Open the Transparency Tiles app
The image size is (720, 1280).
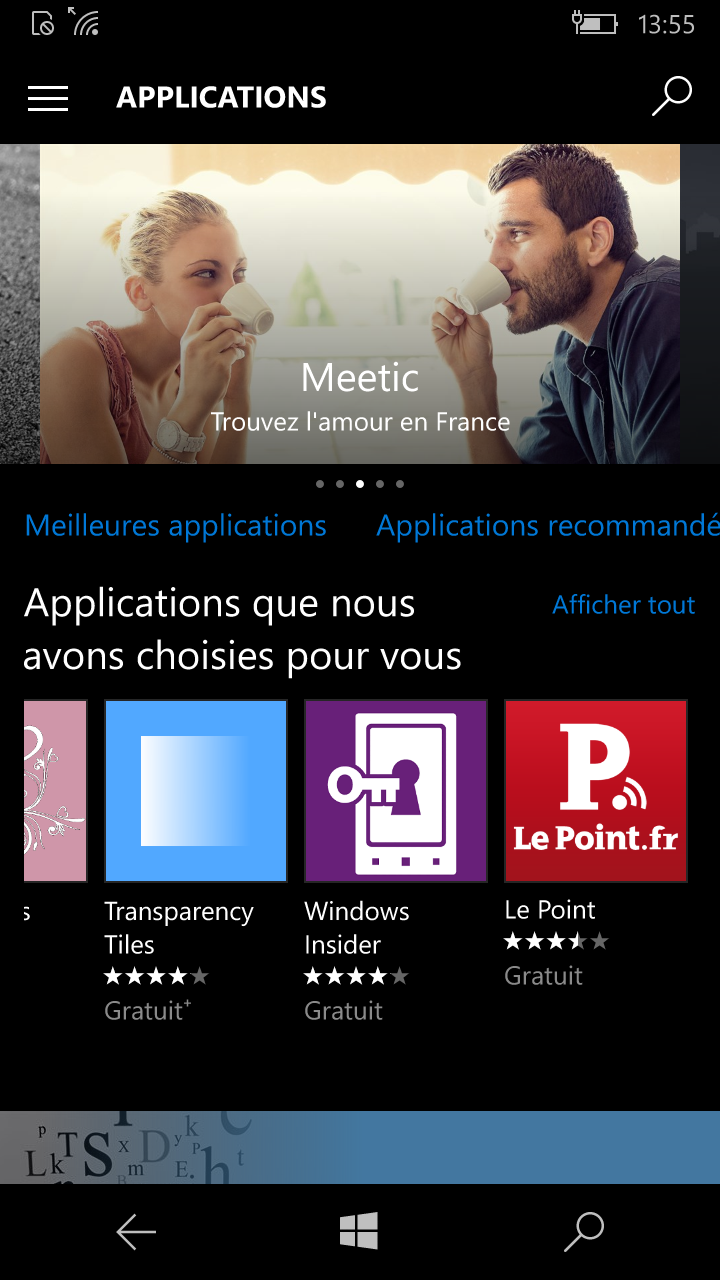click(196, 791)
